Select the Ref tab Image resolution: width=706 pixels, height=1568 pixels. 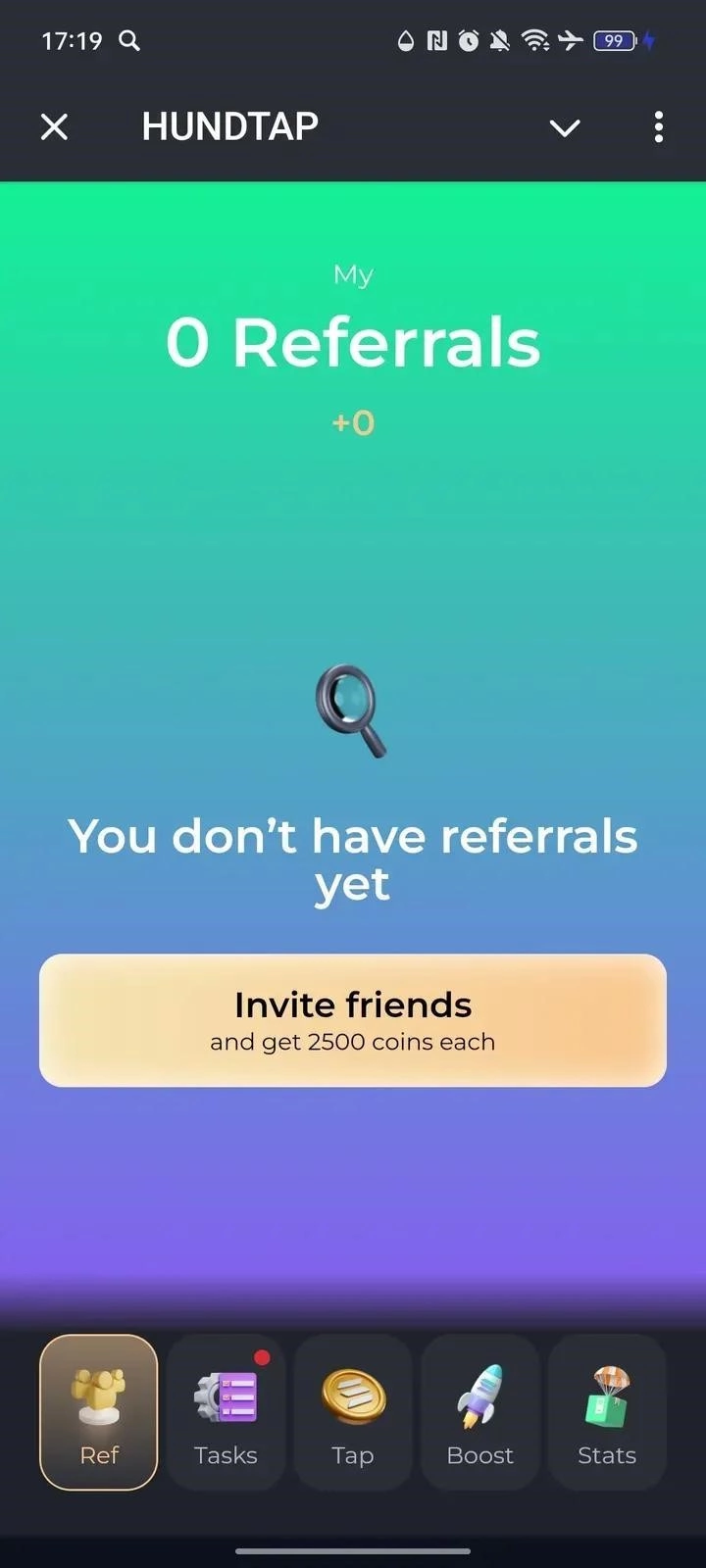pos(99,1412)
